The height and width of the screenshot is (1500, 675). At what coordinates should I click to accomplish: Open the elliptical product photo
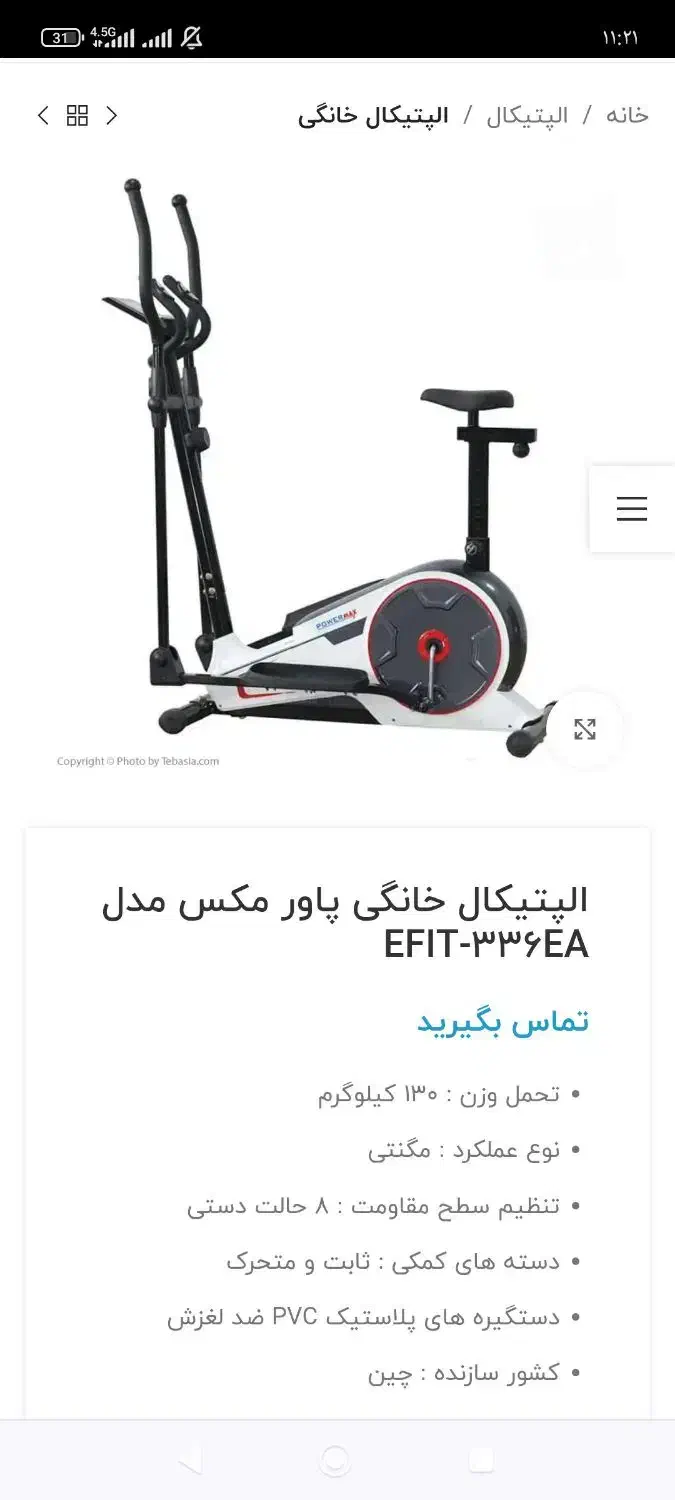(x=330, y=470)
